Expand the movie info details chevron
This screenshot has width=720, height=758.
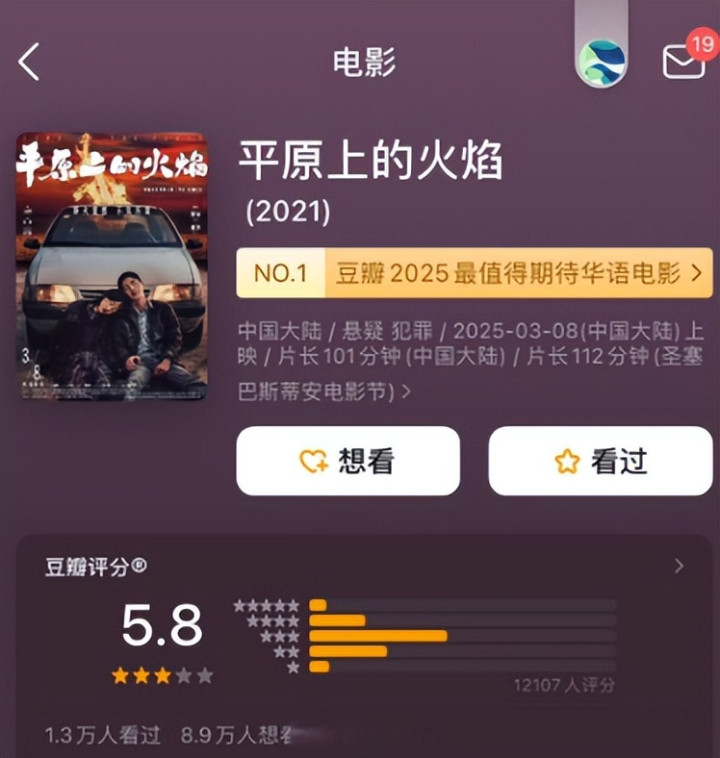405,392
